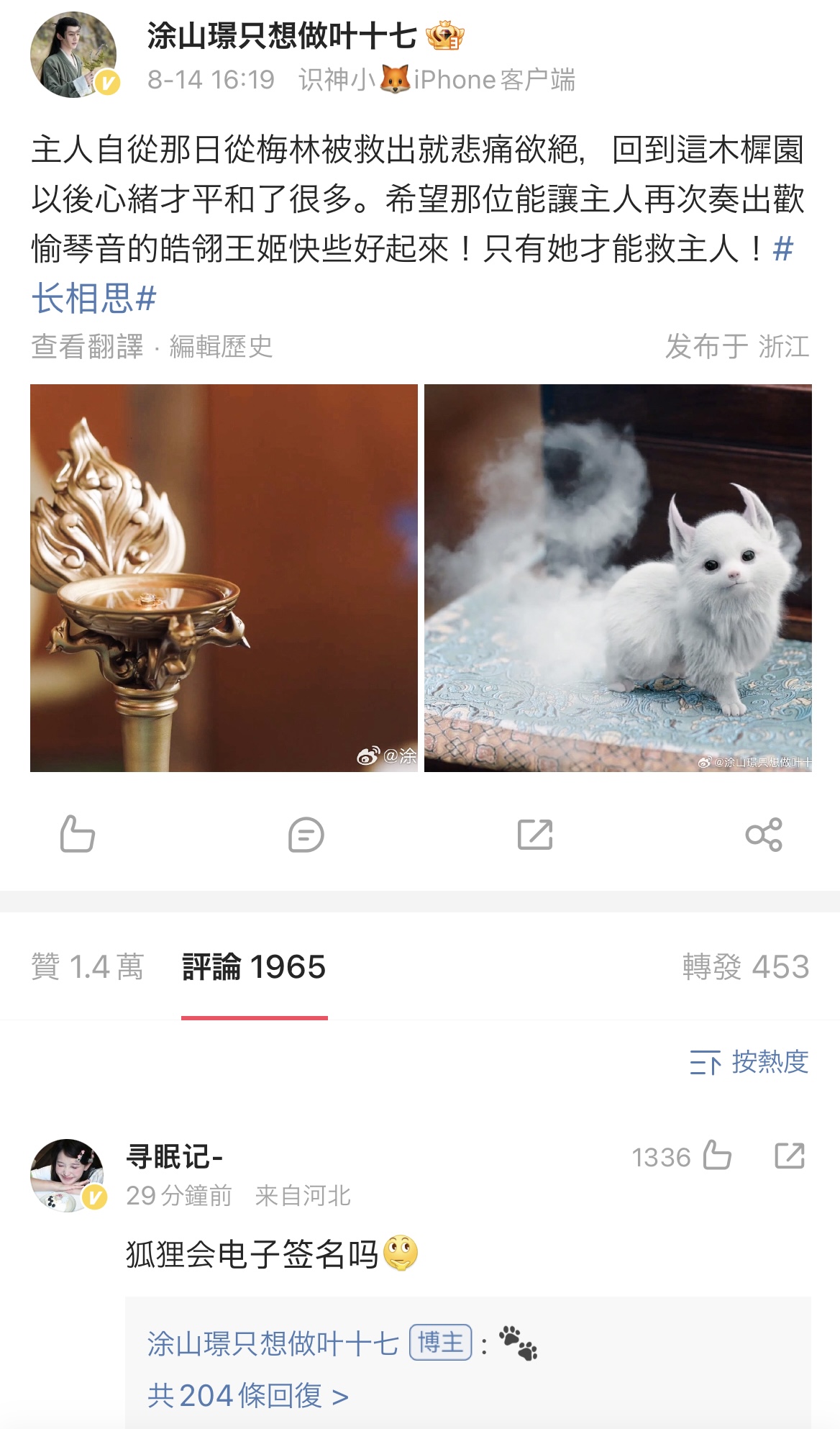840x1429 pixels.
Task: Open the #长相思# hashtag link
Action: pyautogui.click(x=93, y=299)
